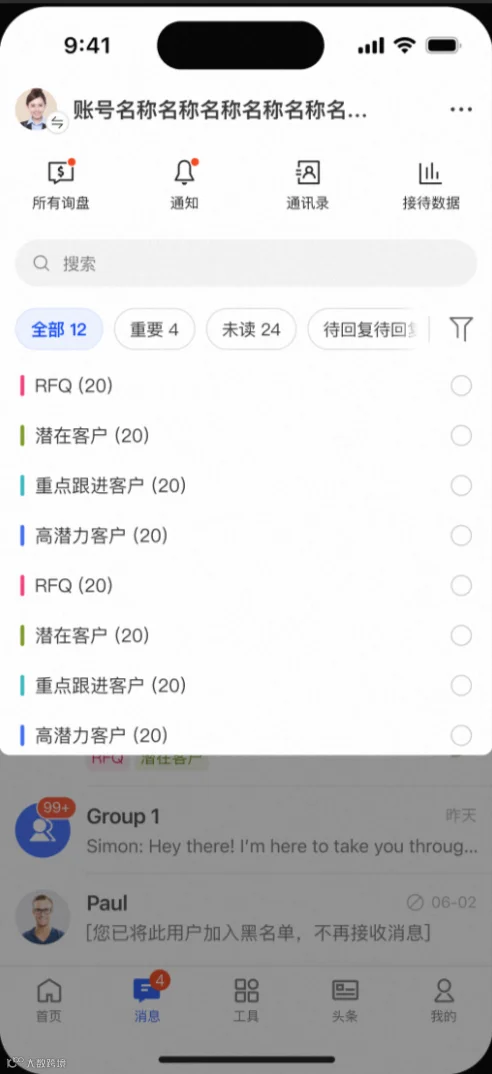View 接待数据 reception data
Viewport: 492px width, 1074px height.
pos(430,185)
